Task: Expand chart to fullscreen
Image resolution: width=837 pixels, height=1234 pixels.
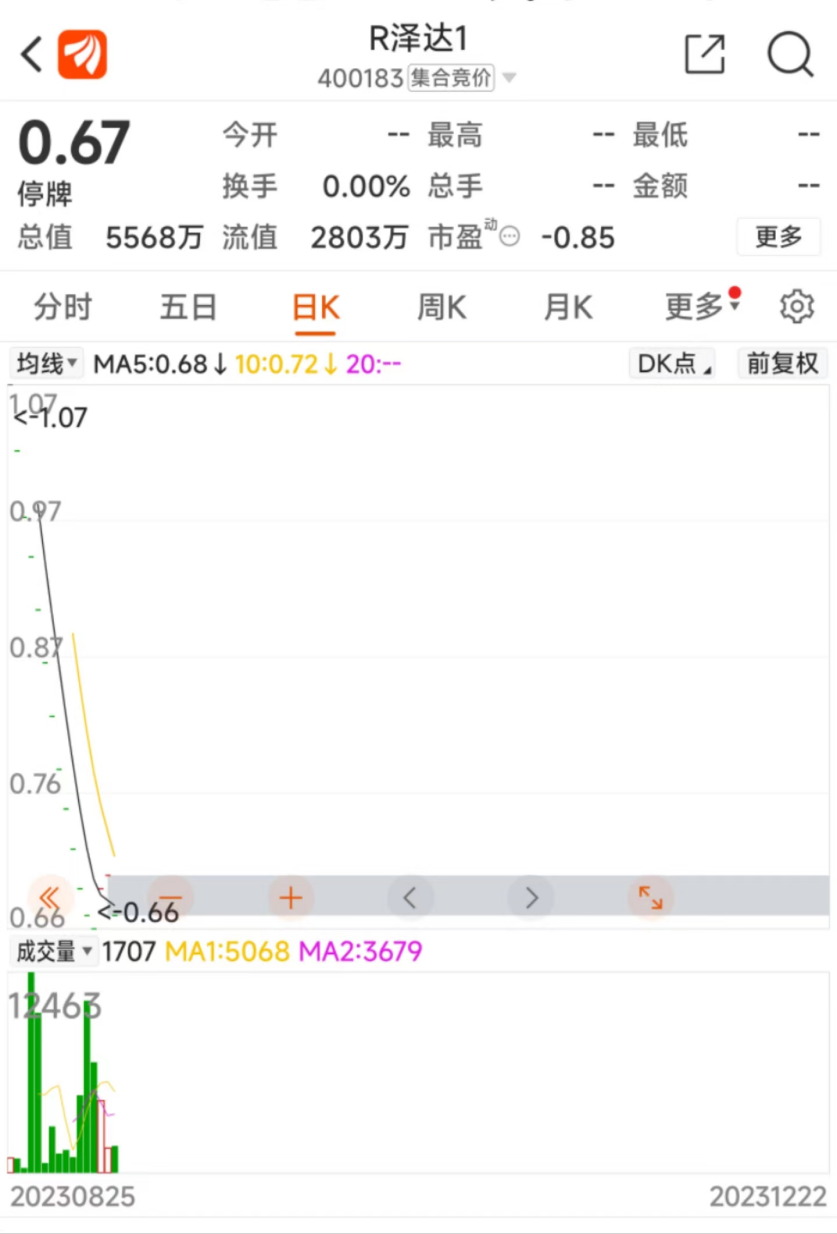Action: point(650,897)
